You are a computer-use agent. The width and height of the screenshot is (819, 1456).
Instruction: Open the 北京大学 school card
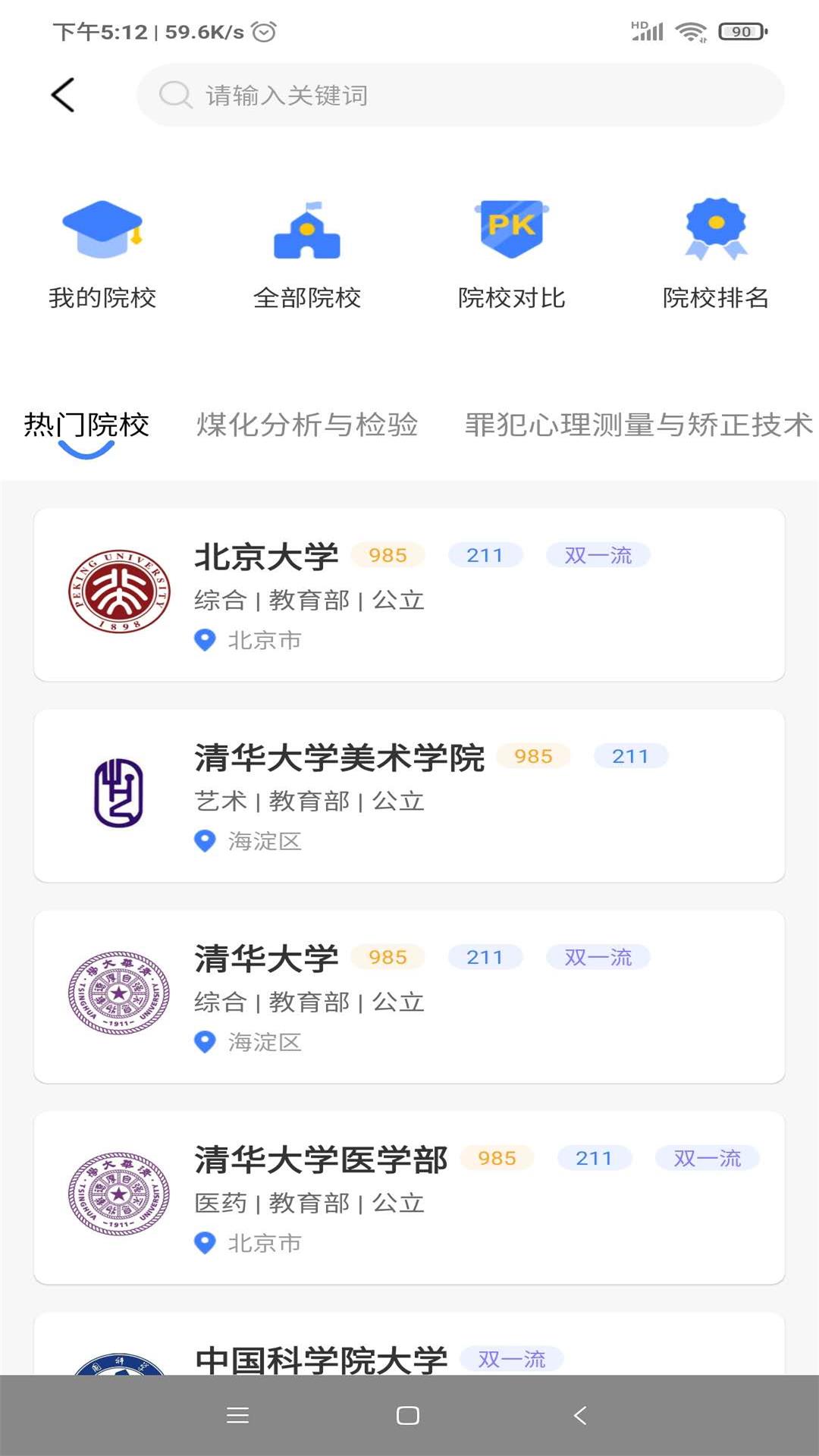click(x=409, y=595)
